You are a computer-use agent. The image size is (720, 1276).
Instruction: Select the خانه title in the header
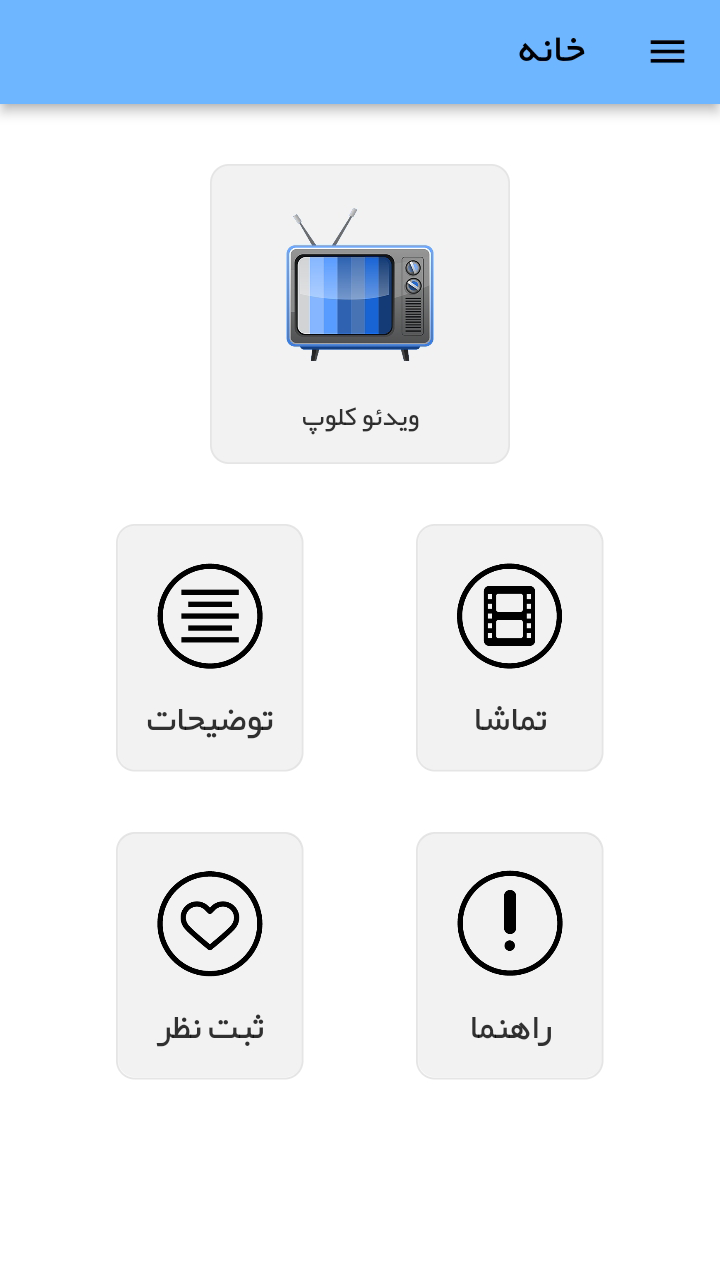coord(551,51)
